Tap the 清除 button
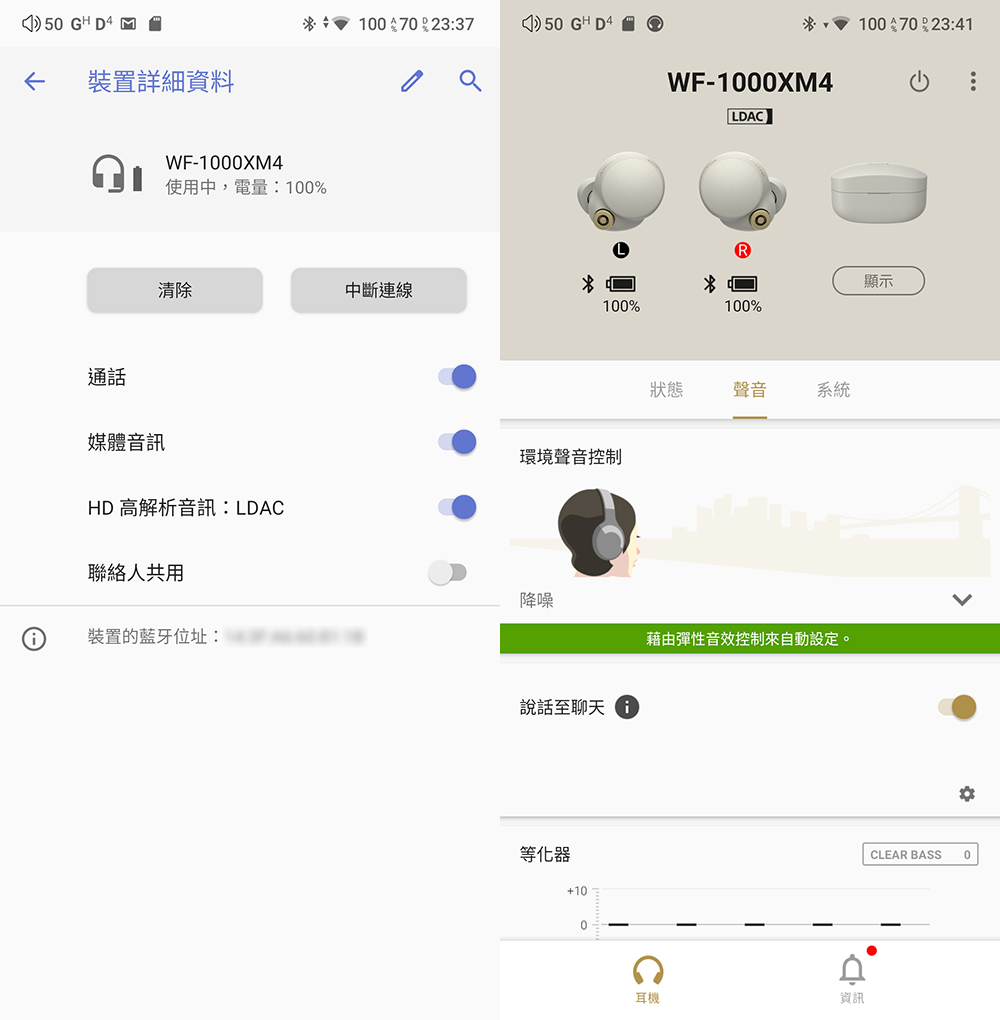1000x1020 pixels. coord(175,290)
